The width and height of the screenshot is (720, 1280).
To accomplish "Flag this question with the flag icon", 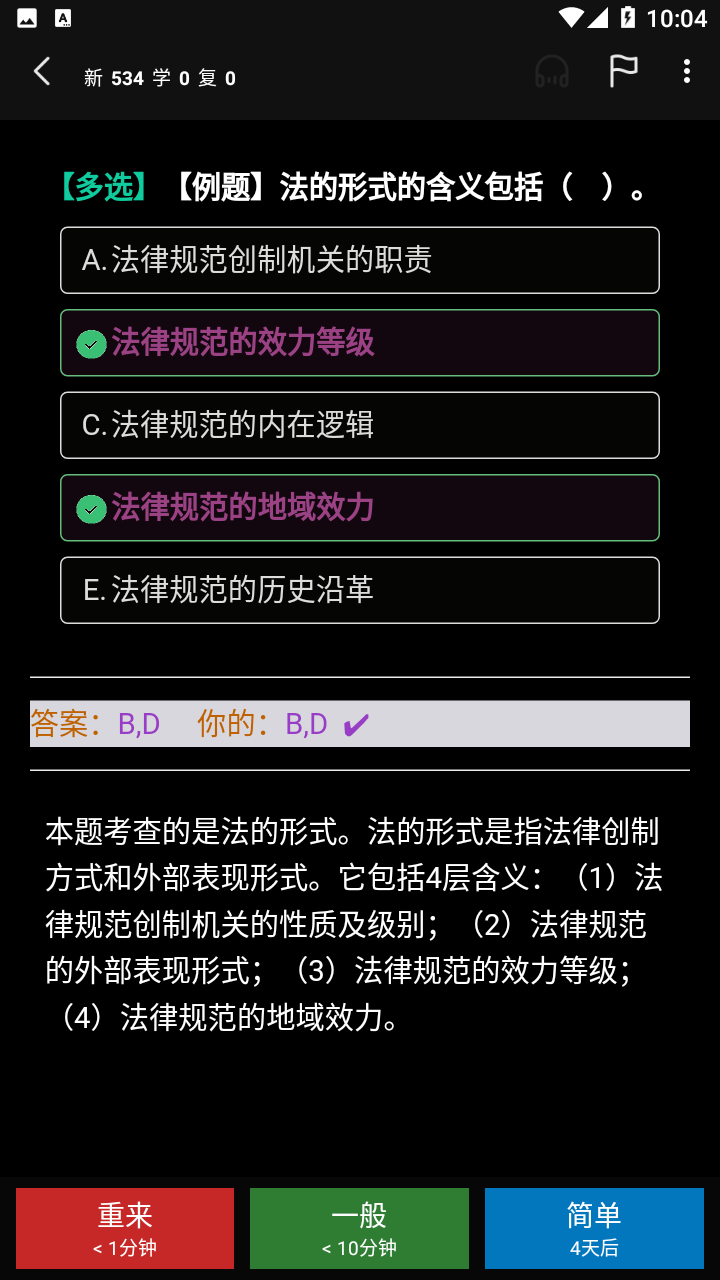I will point(623,72).
